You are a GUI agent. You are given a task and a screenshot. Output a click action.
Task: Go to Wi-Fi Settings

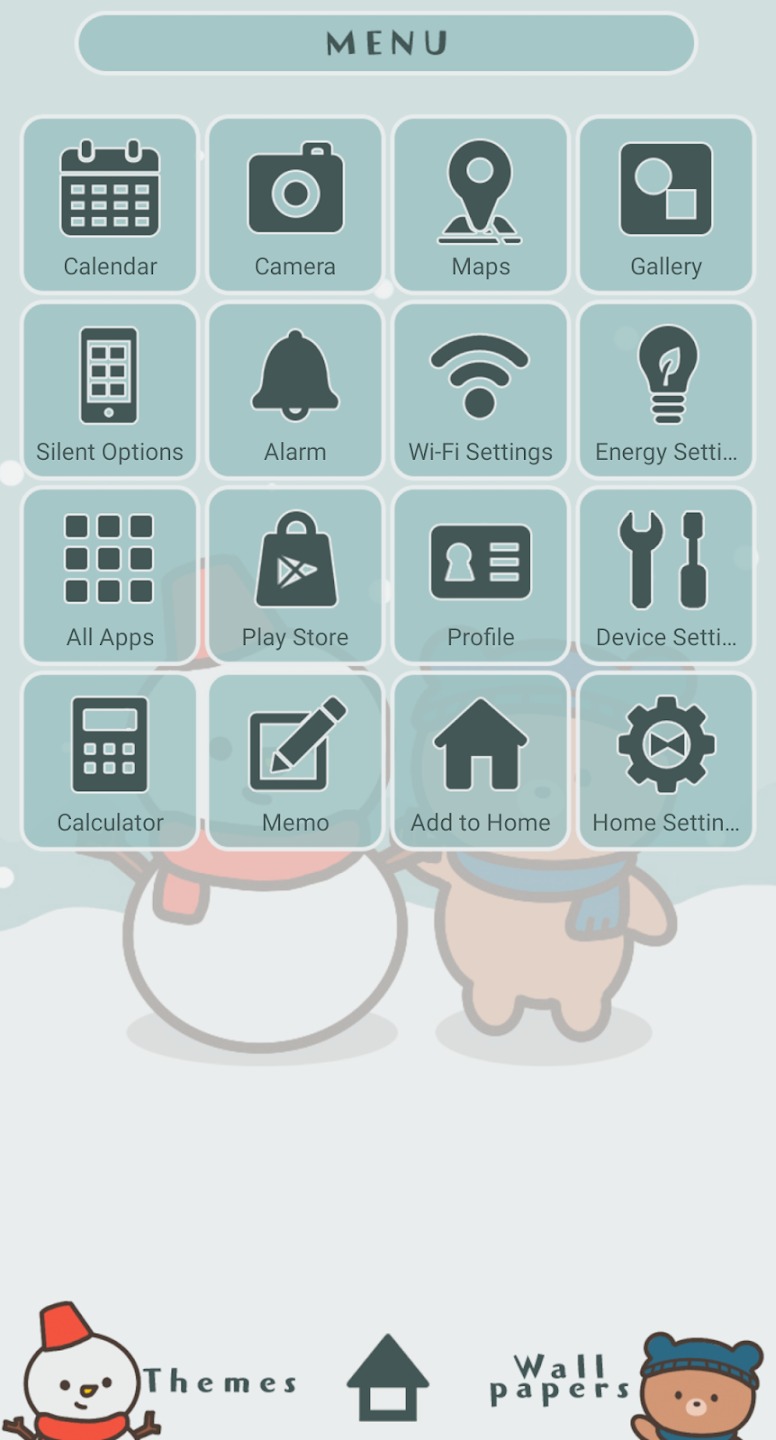[481, 390]
